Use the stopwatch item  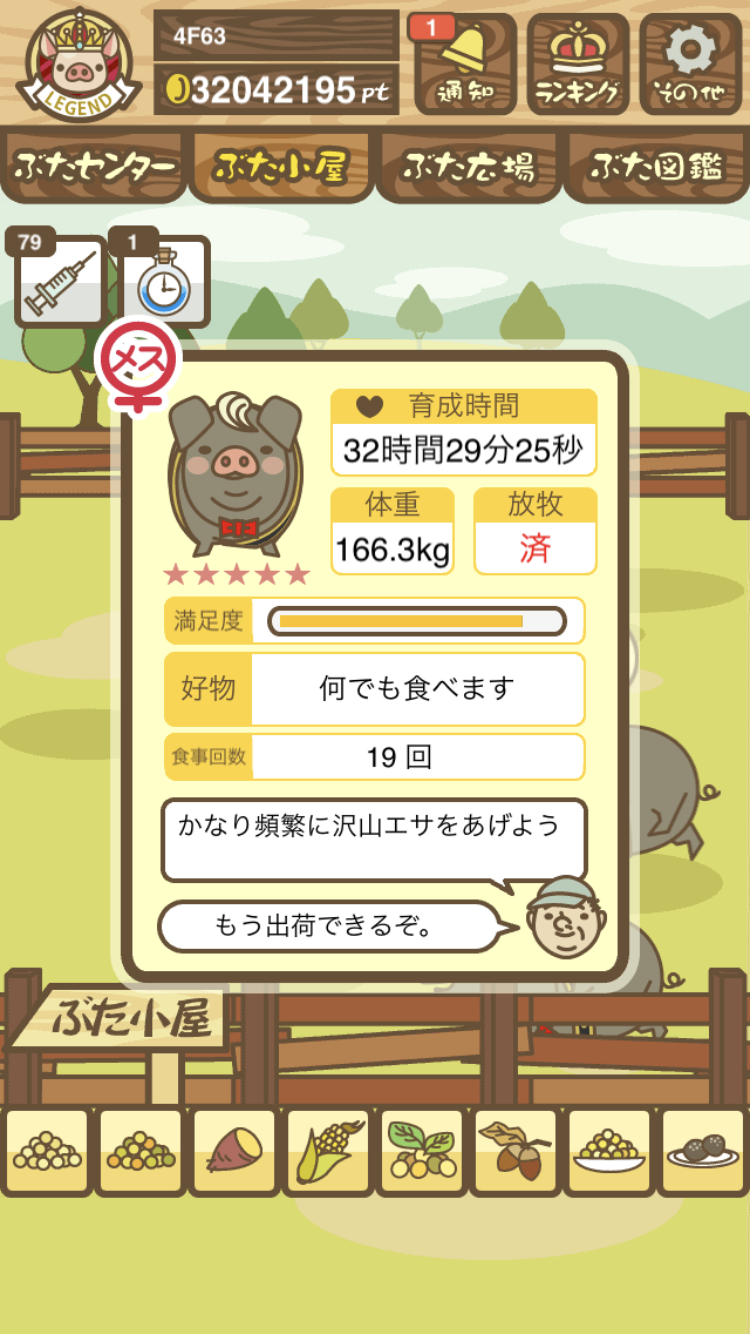tap(164, 282)
